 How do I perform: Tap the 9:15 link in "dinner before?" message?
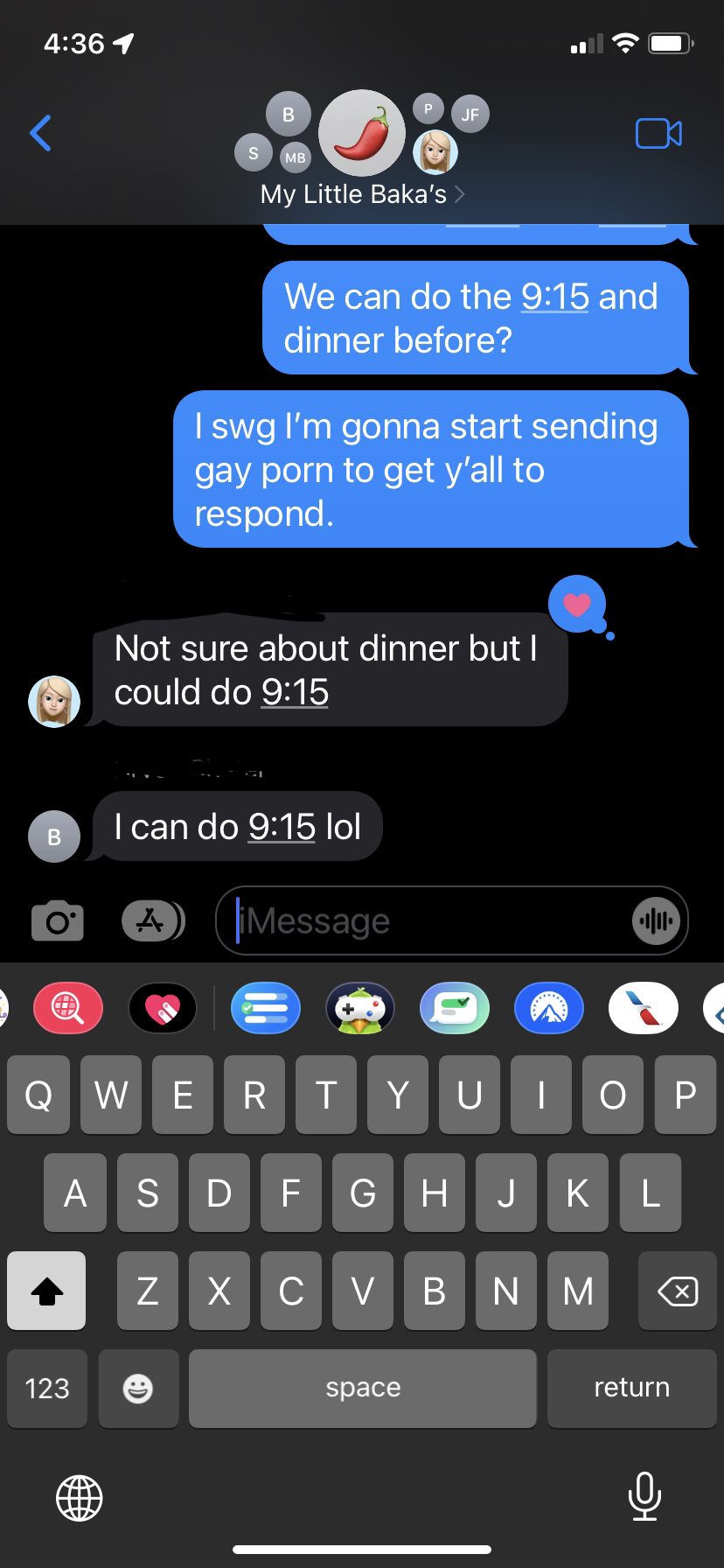click(x=555, y=297)
